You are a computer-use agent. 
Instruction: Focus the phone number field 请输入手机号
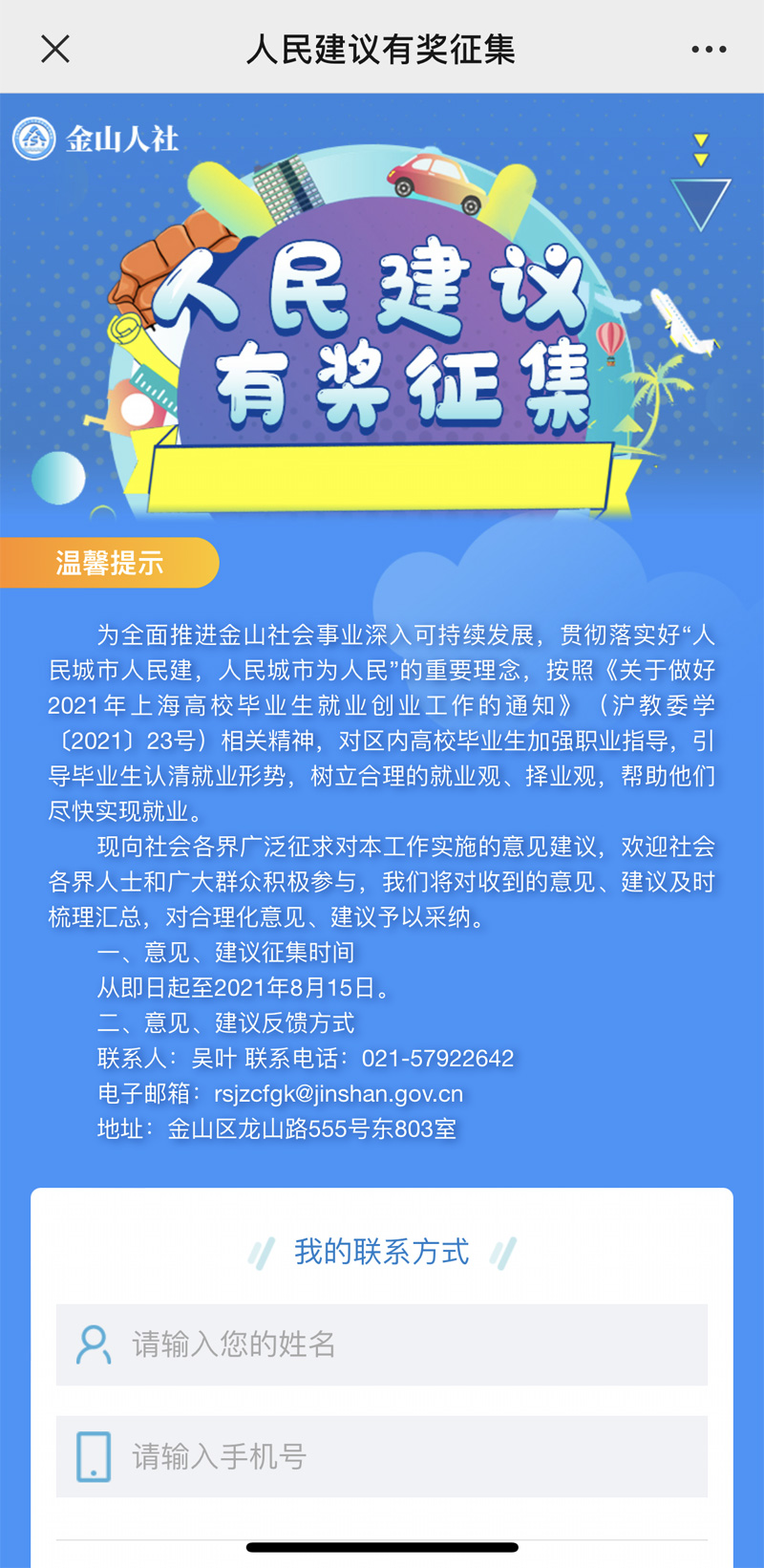pos(382,1456)
